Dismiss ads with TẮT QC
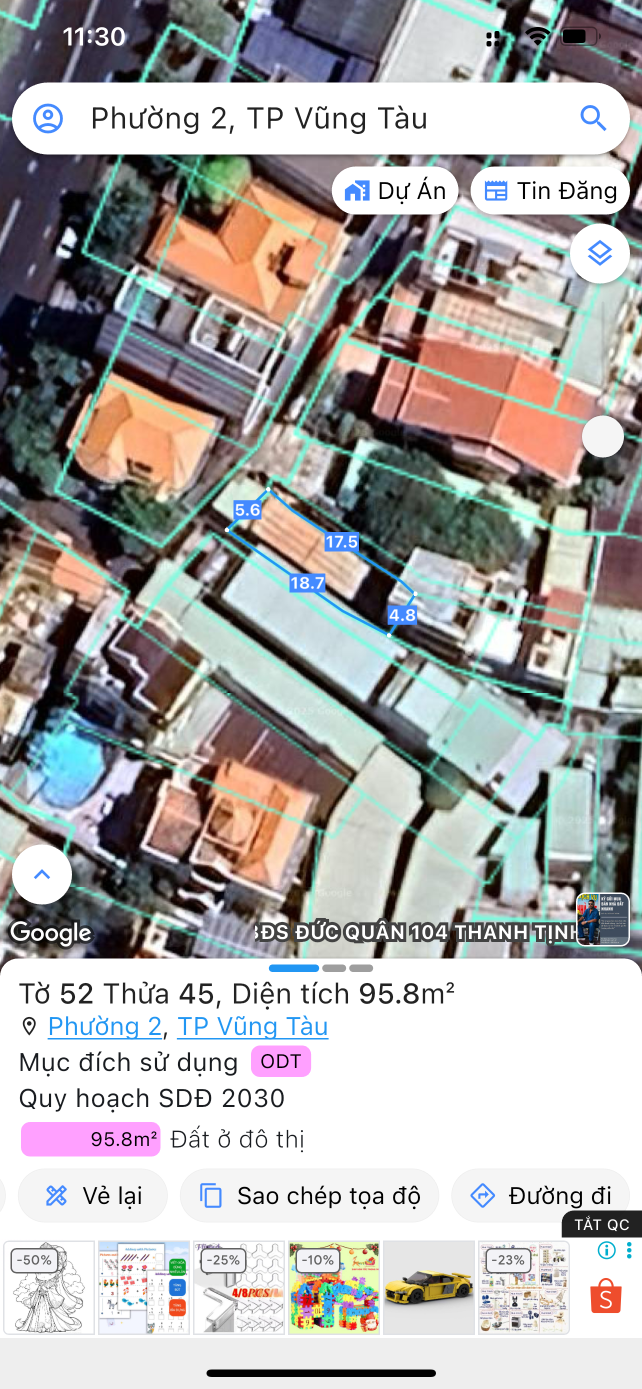This screenshot has height=1389, width=642. point(602,1225)
